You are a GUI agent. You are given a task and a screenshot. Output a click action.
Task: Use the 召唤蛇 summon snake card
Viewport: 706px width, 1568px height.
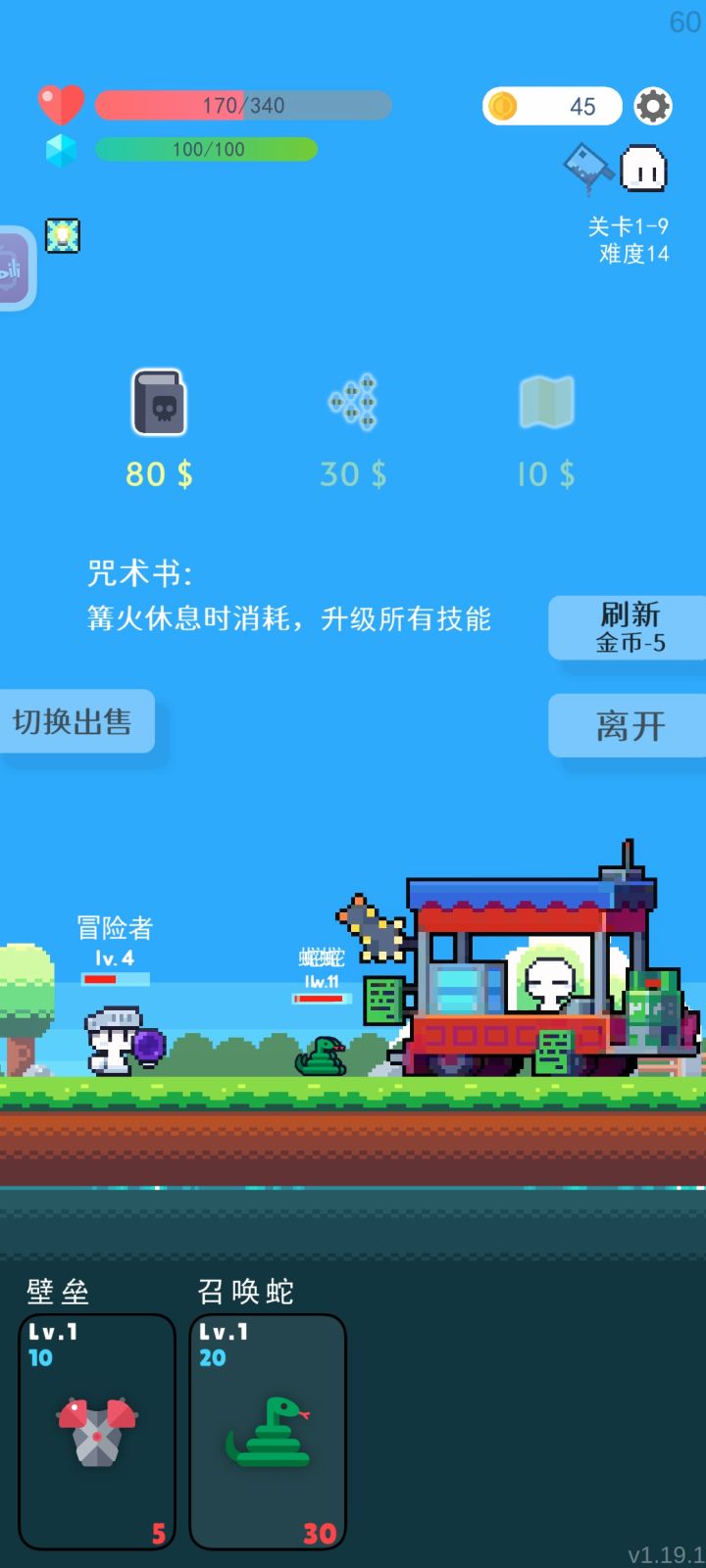(267, 1431)
